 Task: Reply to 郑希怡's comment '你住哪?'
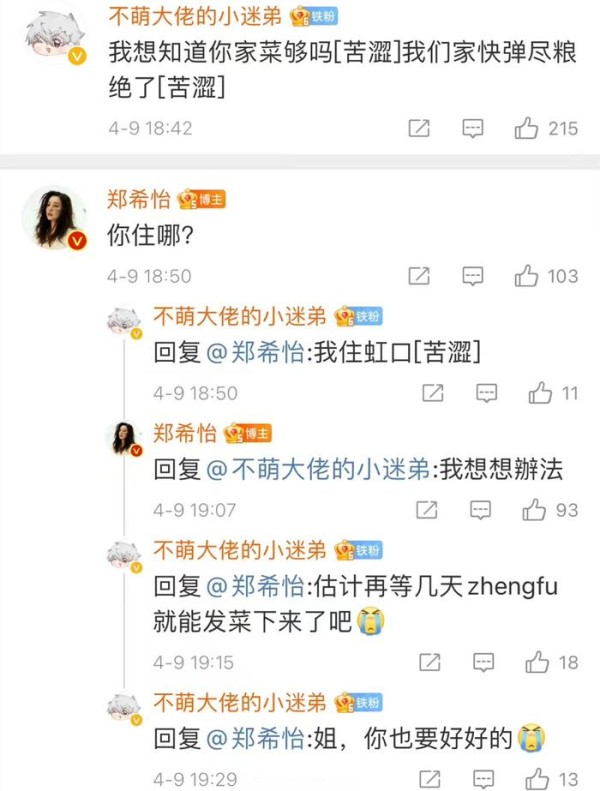[x=473, y=276]
